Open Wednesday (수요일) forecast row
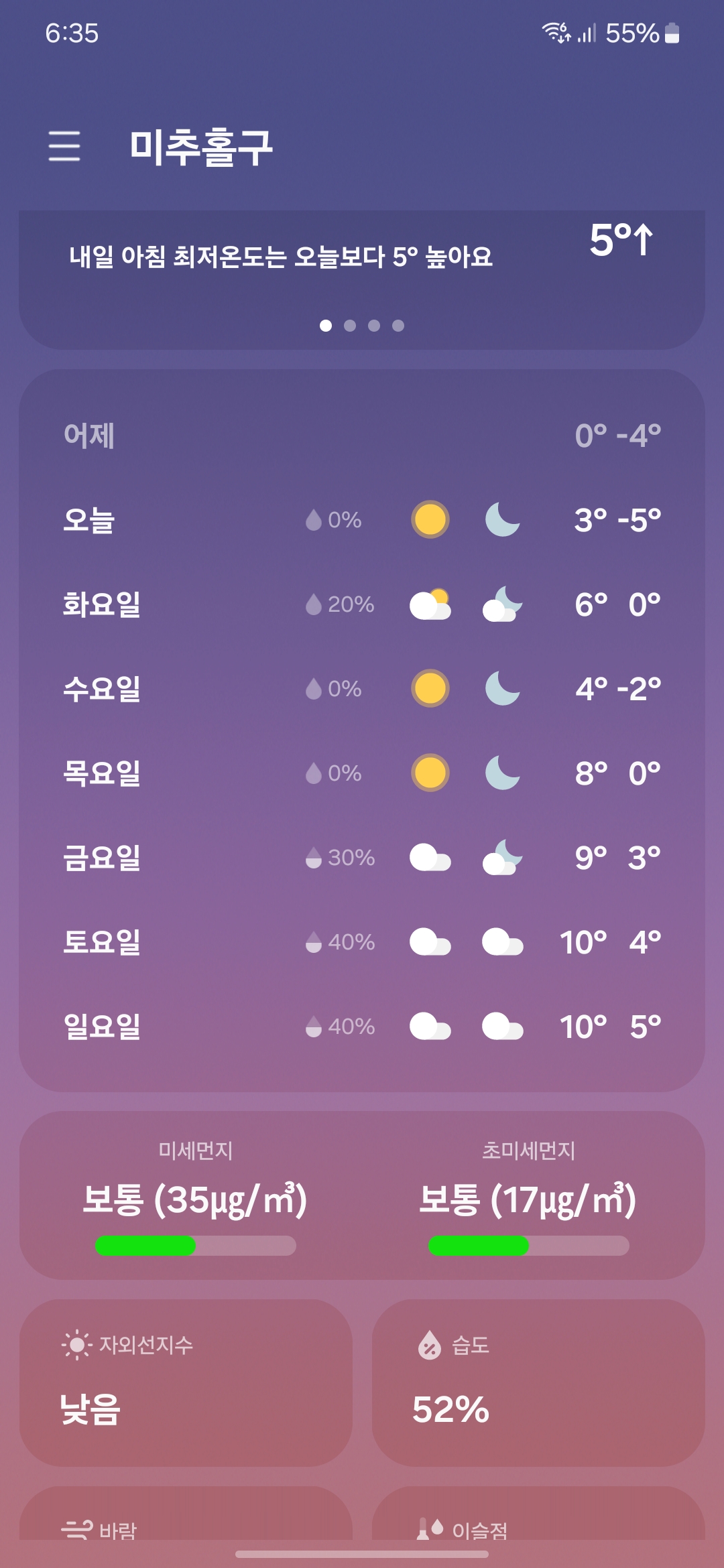Screen dimensions: 724x1568 [x=362, y=689]
